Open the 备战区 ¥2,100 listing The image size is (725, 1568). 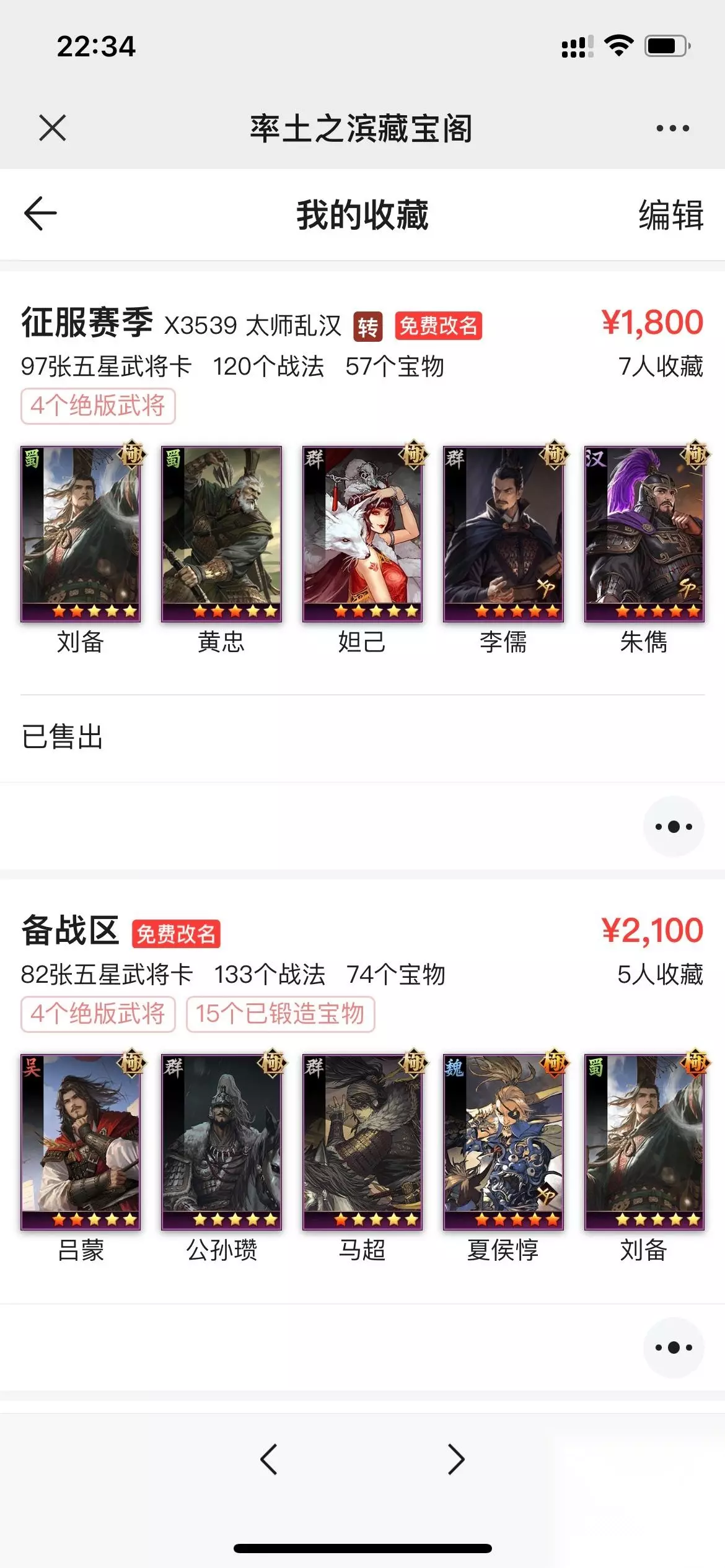(x=362, y=1091)
